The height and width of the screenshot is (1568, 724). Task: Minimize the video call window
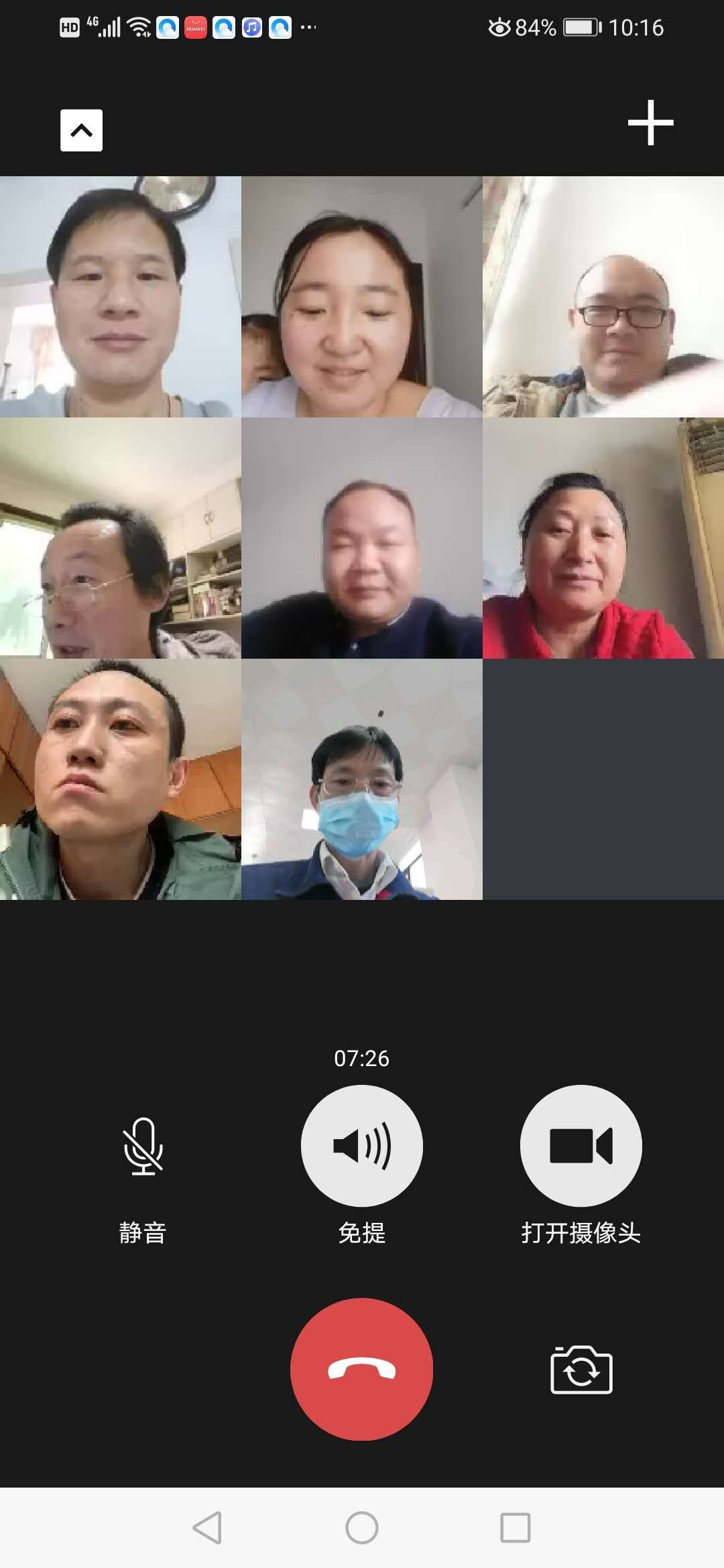tap(81, 130)
